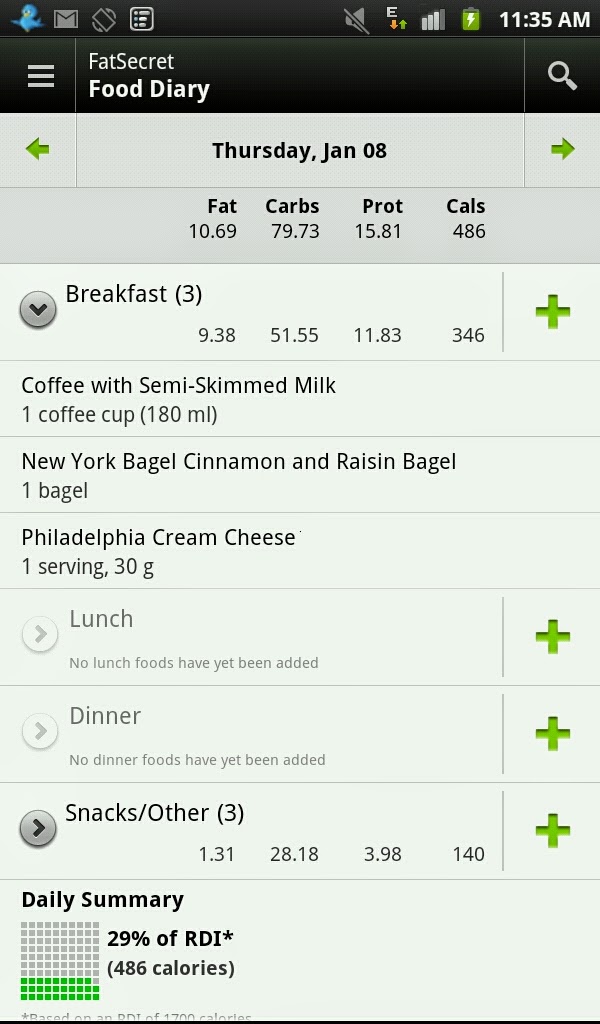Image resolution: width=600 pixels, height=1024 pixels.
Task: Add a food to Dinner
Action: coord(552,734)
